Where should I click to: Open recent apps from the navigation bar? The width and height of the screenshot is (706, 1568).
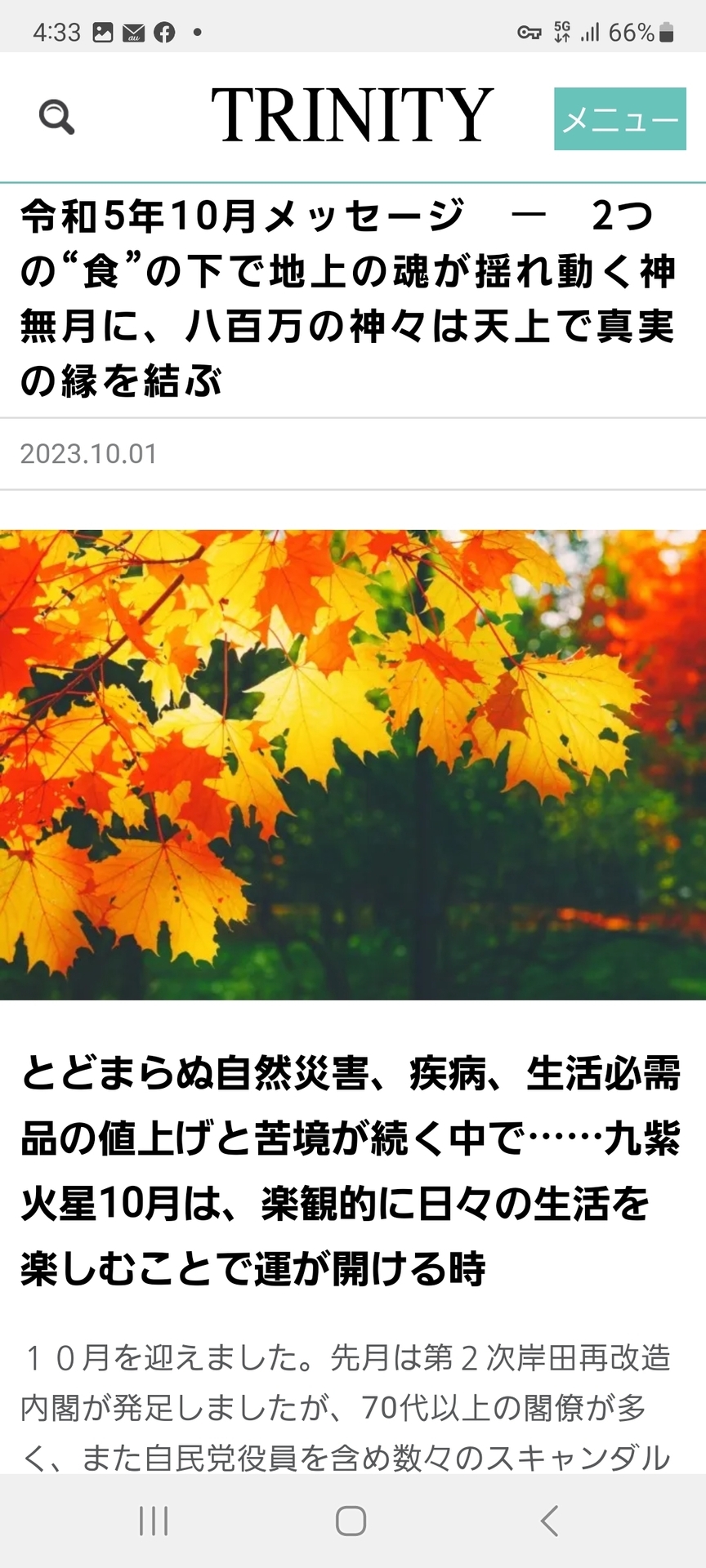[154, 1521]
